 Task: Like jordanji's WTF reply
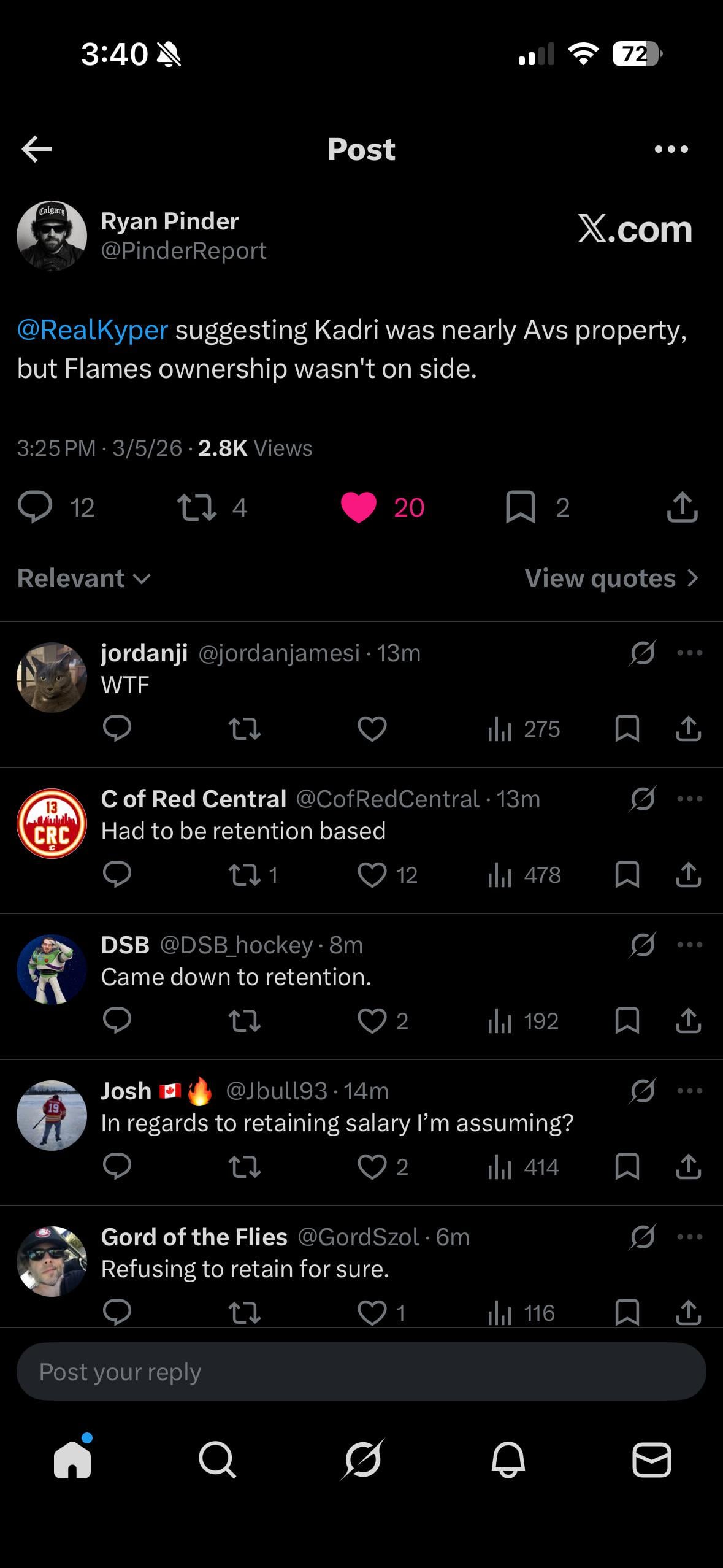pos(372,729)
